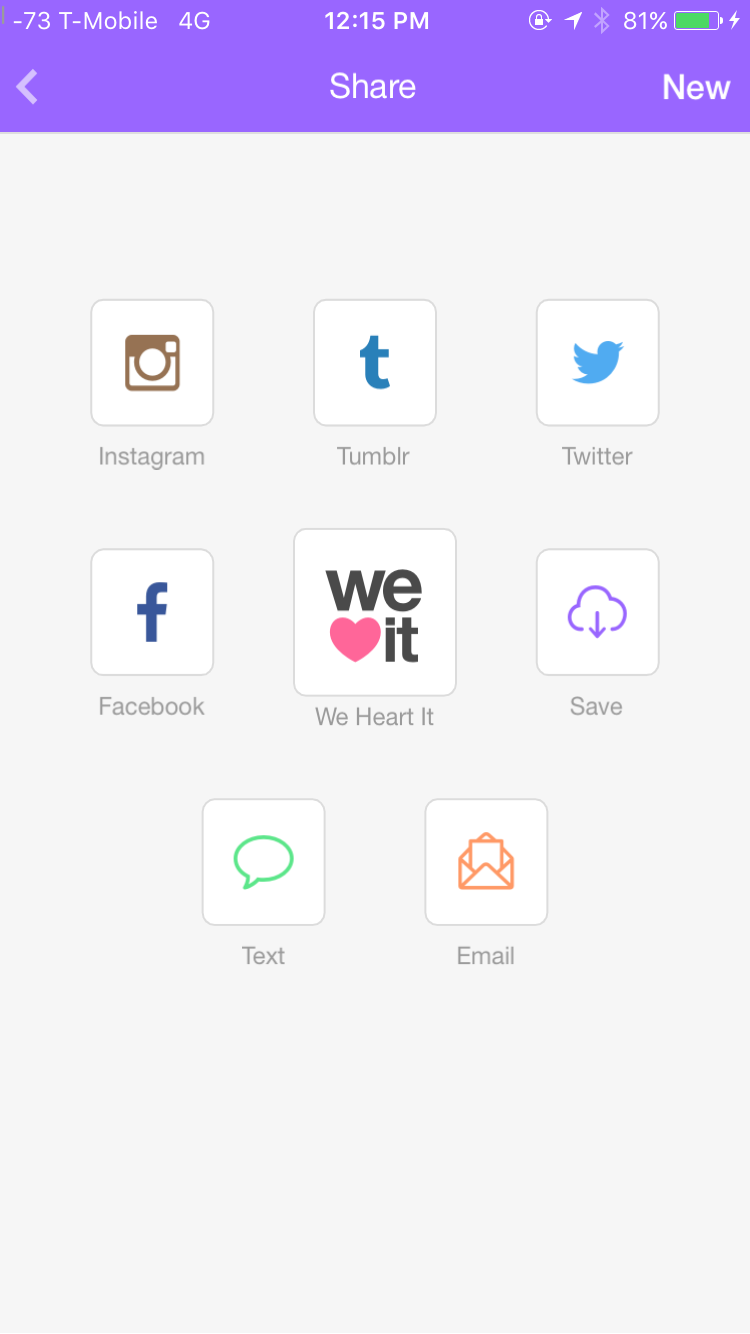
Task: Tap the location services arrow indicator
Action: pyautogui.click(x=572, y=20)
